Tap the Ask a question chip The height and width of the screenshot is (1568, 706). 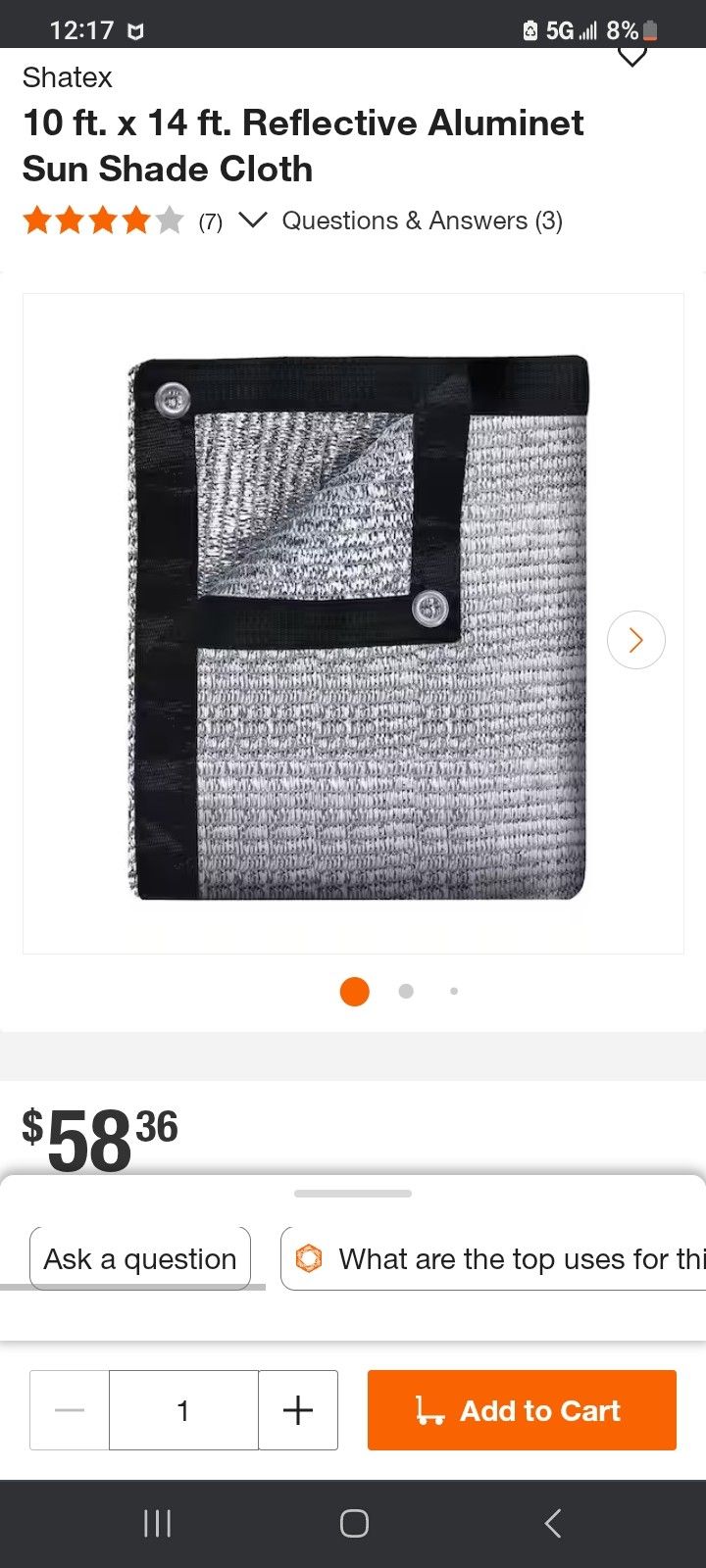pyautogui.click(x=140, y=1258)
